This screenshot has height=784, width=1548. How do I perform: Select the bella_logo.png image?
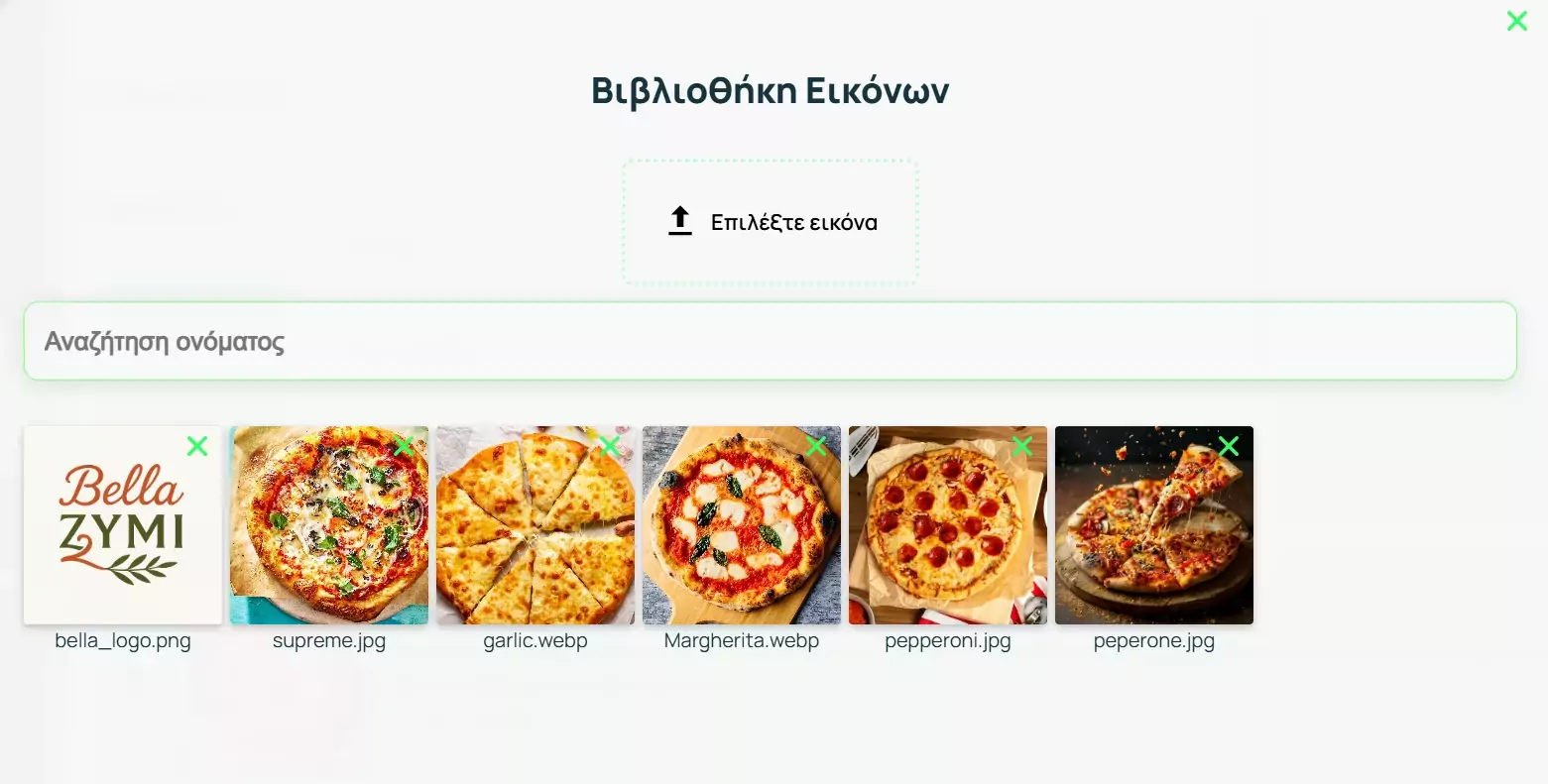click(x=123, y=535)
